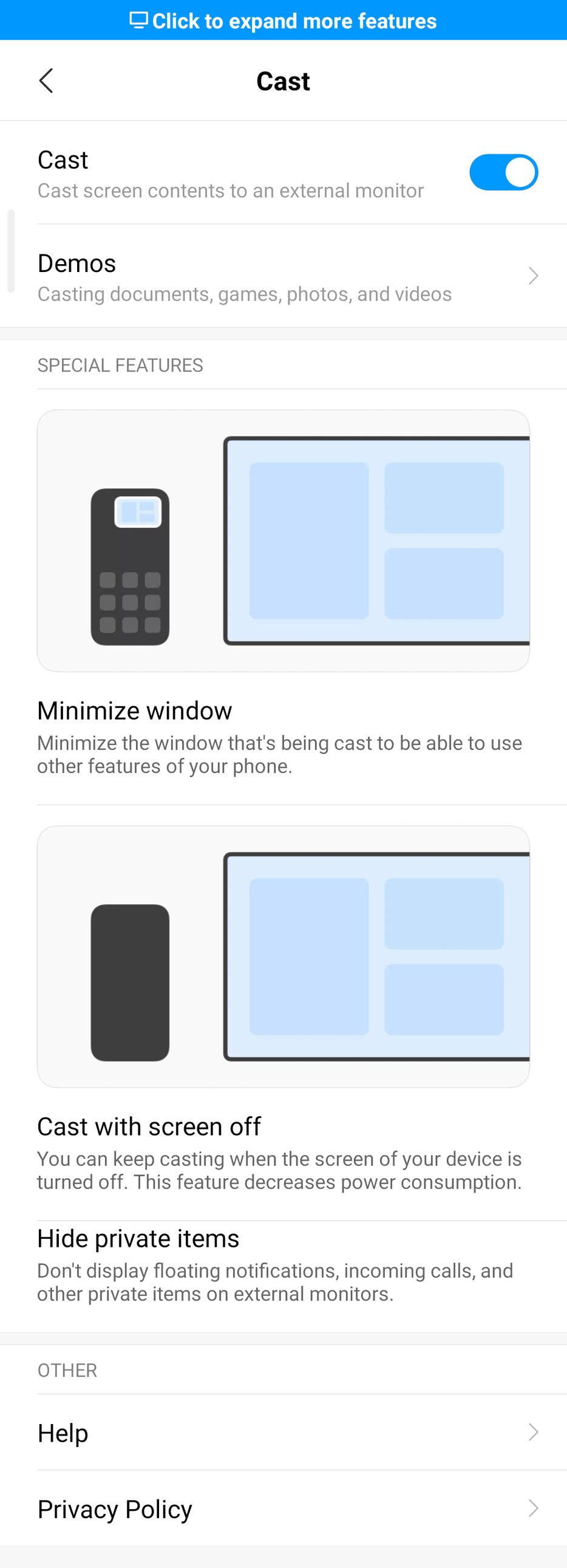
Task: Turn off the Cast toggle
Action: tap(503, 172)
